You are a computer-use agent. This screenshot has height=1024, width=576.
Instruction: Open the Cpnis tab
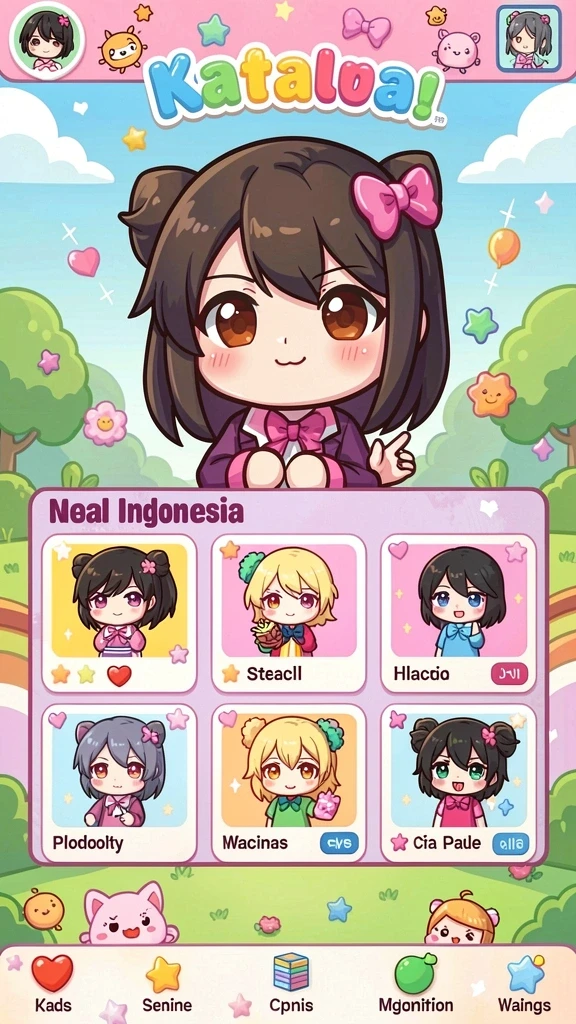click(291, 983)
